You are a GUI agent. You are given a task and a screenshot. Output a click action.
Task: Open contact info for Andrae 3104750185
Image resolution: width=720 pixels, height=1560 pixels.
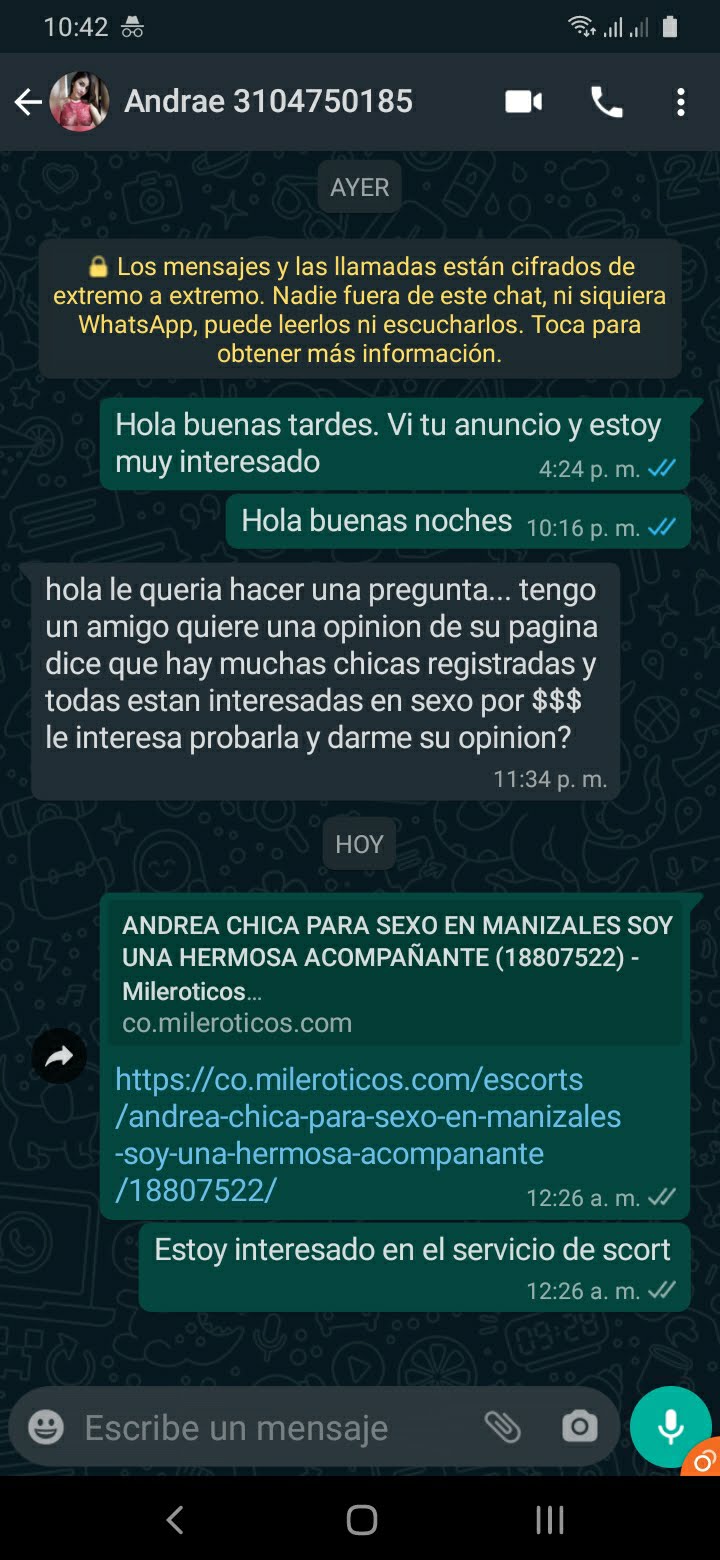pos(268,102)
